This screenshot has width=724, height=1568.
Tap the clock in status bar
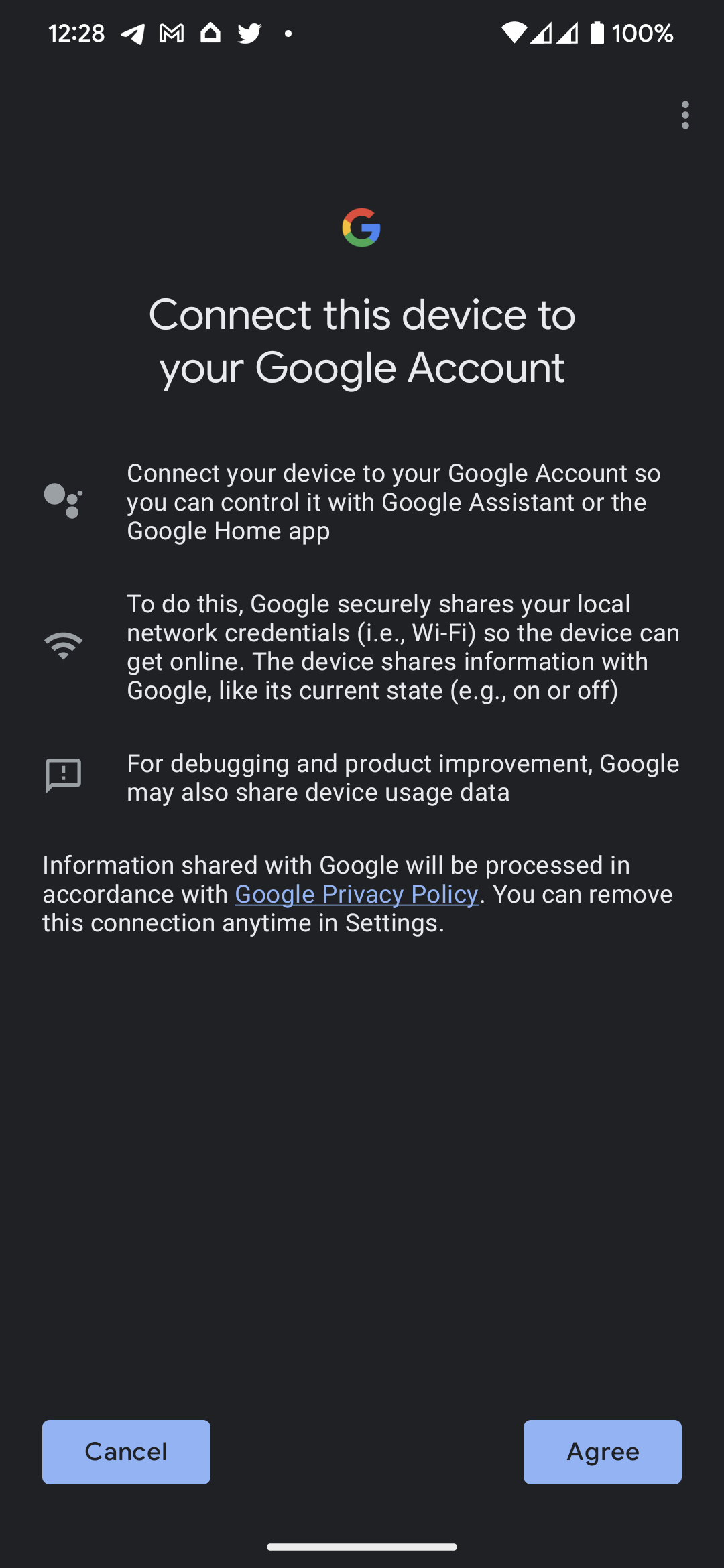point(77,32)
